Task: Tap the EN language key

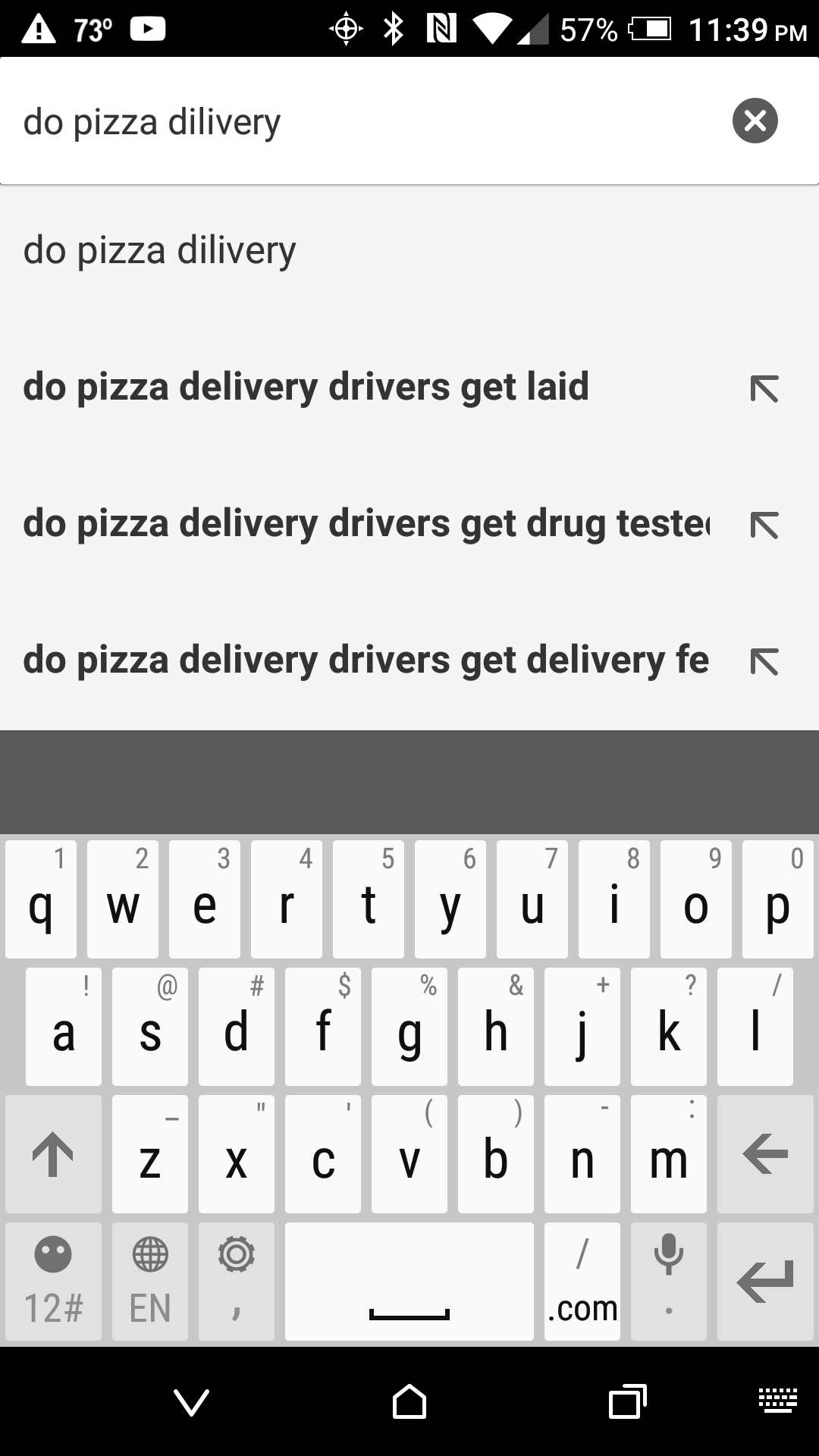Action: pos(150,1281)
